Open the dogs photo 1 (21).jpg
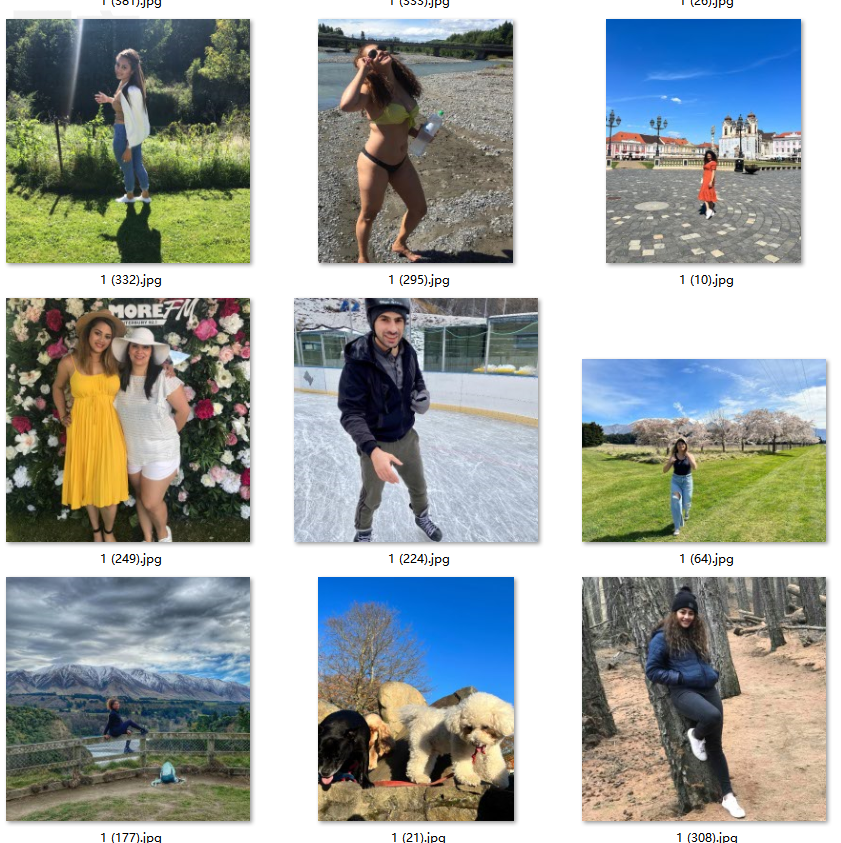Image resolution: width=841 pixels, height=843 pixels. click(416, 699)
